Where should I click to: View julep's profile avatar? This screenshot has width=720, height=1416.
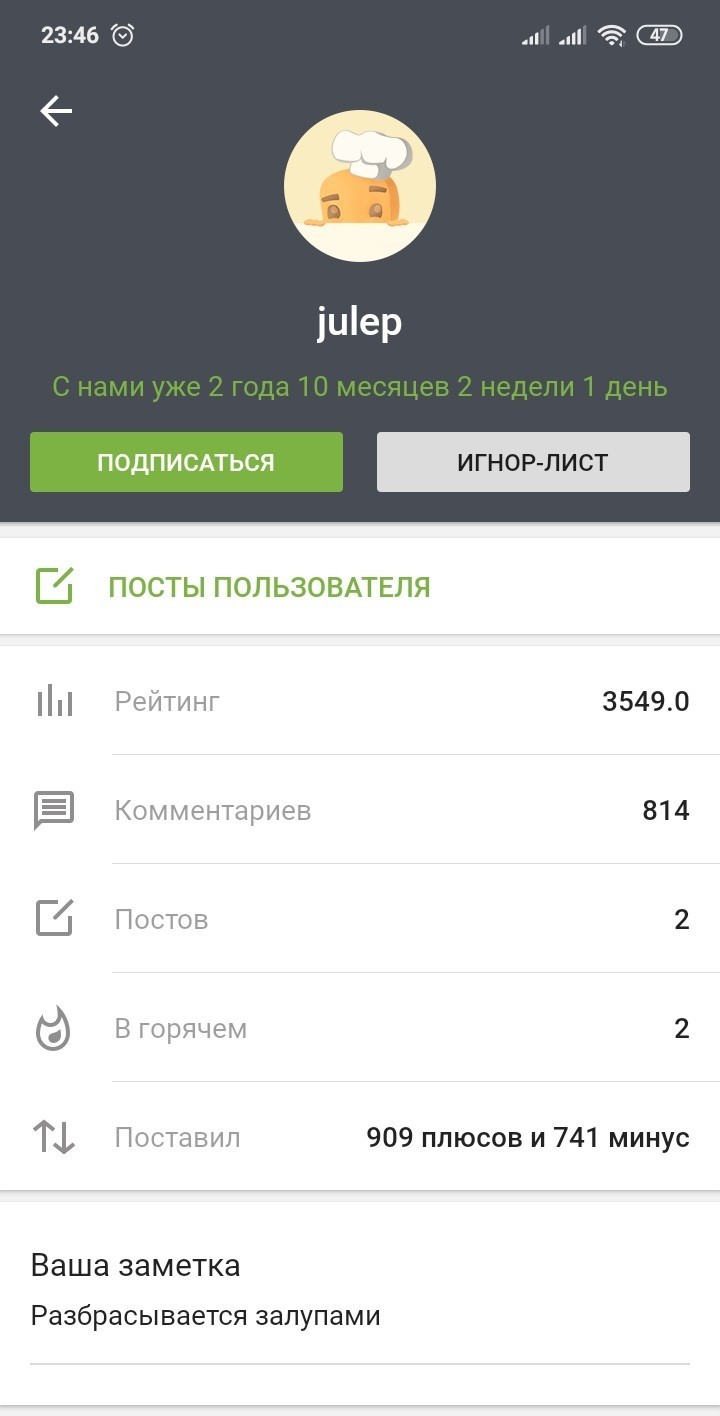[x=360, y=186]
